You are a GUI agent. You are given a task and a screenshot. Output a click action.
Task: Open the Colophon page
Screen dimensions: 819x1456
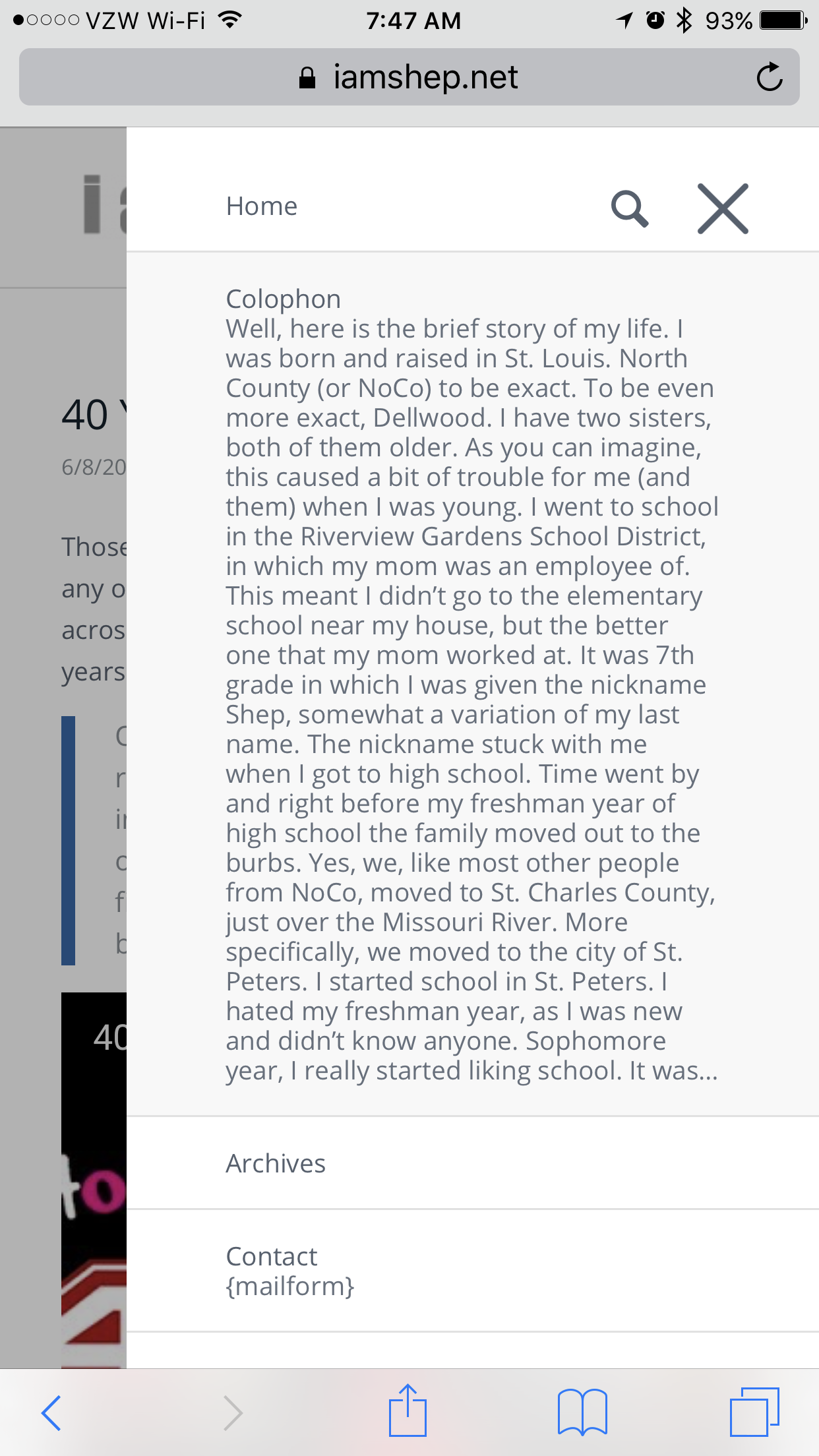284,299
